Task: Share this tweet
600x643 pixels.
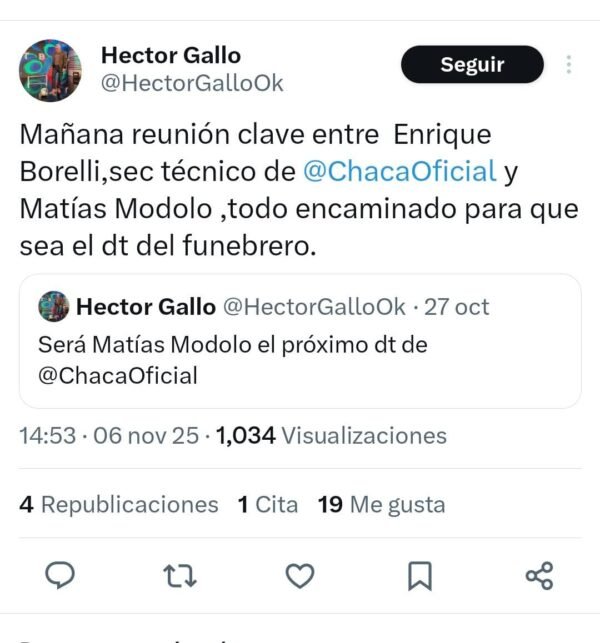Action: tap(539, 574)
